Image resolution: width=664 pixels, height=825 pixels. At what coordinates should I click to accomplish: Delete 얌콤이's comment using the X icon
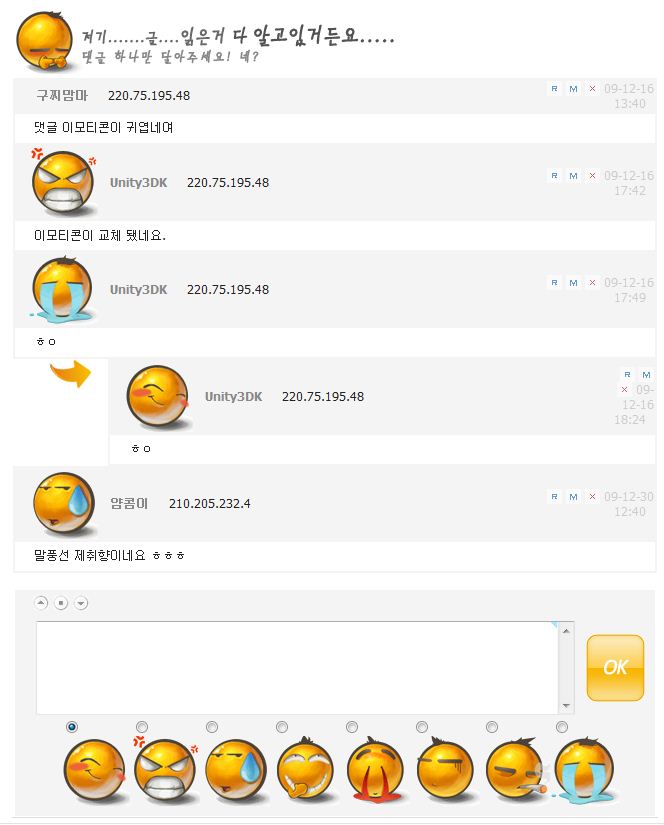point(592,497)
